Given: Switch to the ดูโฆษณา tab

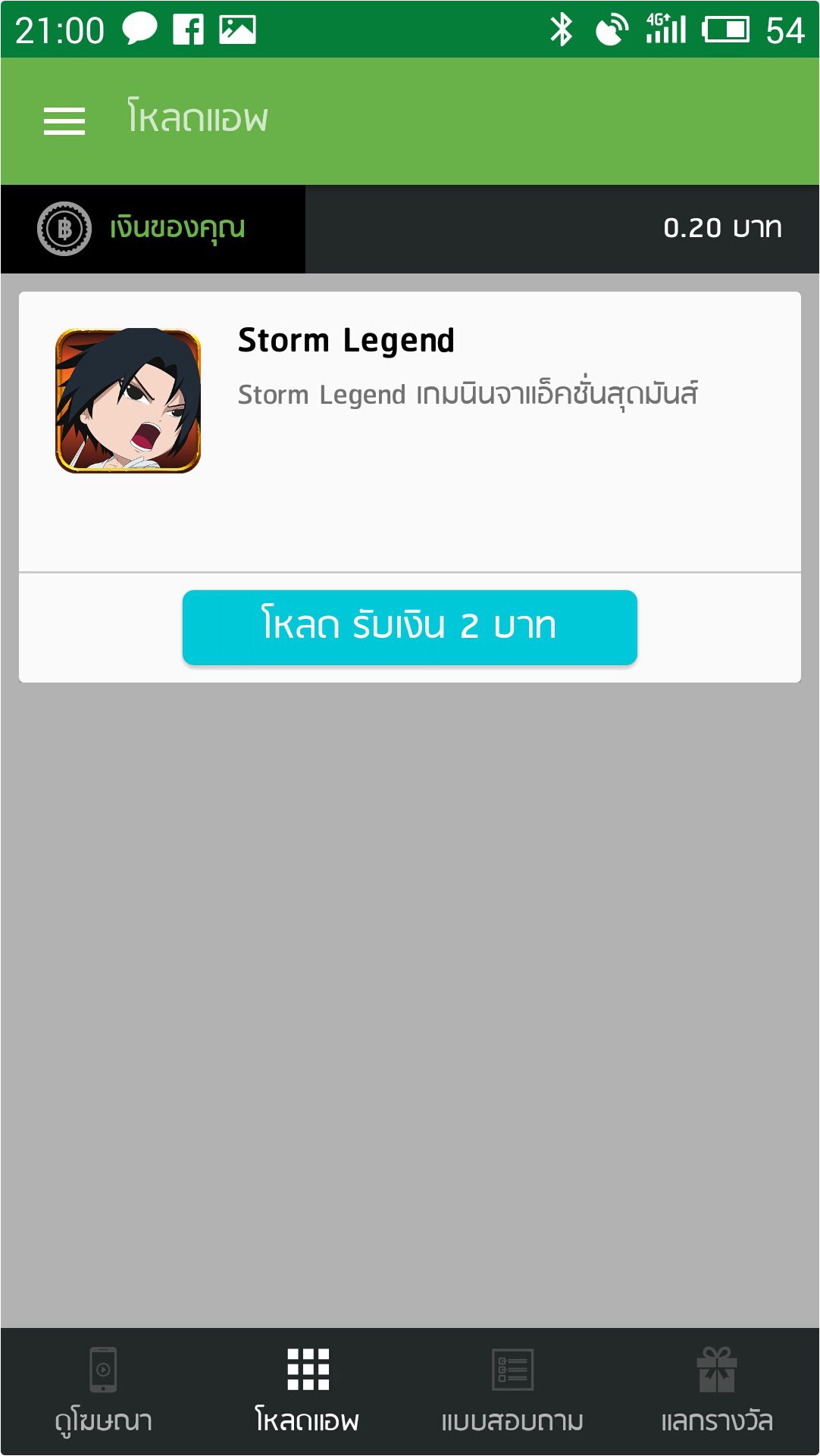Looking at the screenshot, I should coord(103,1392).
